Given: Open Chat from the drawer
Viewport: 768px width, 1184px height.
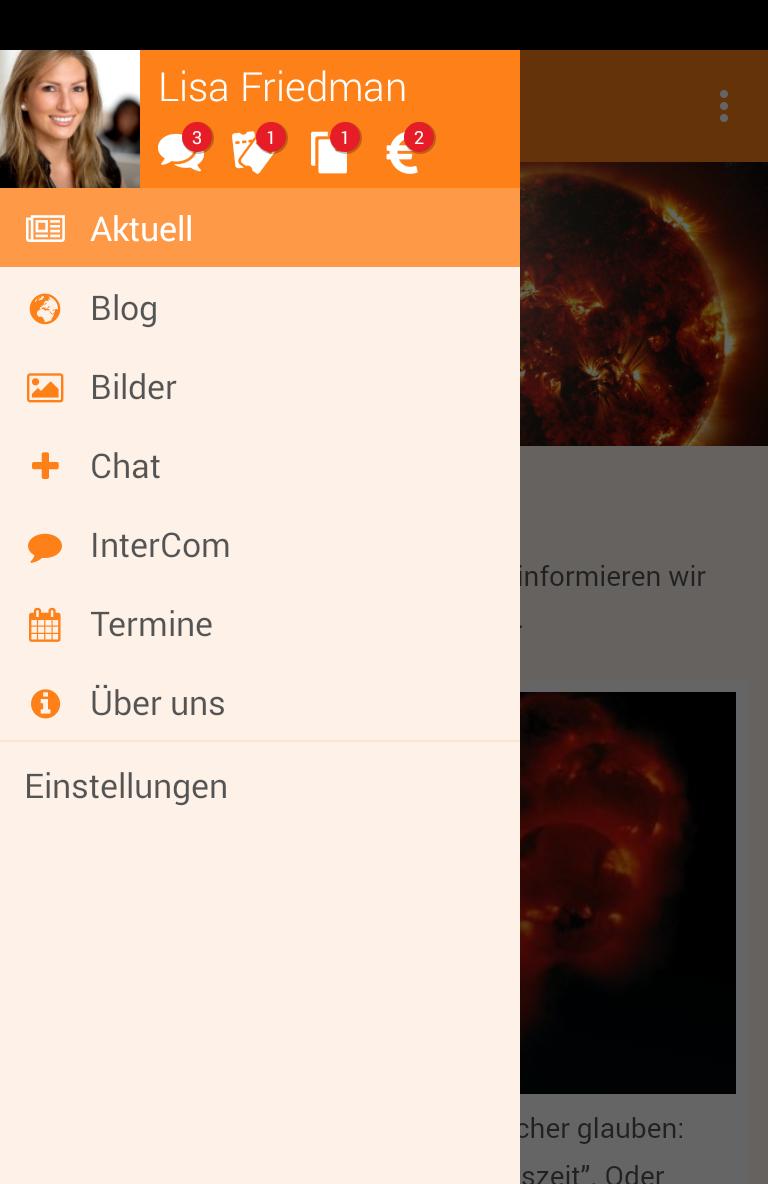Looking at the screenshot, I should click(259, 466).
